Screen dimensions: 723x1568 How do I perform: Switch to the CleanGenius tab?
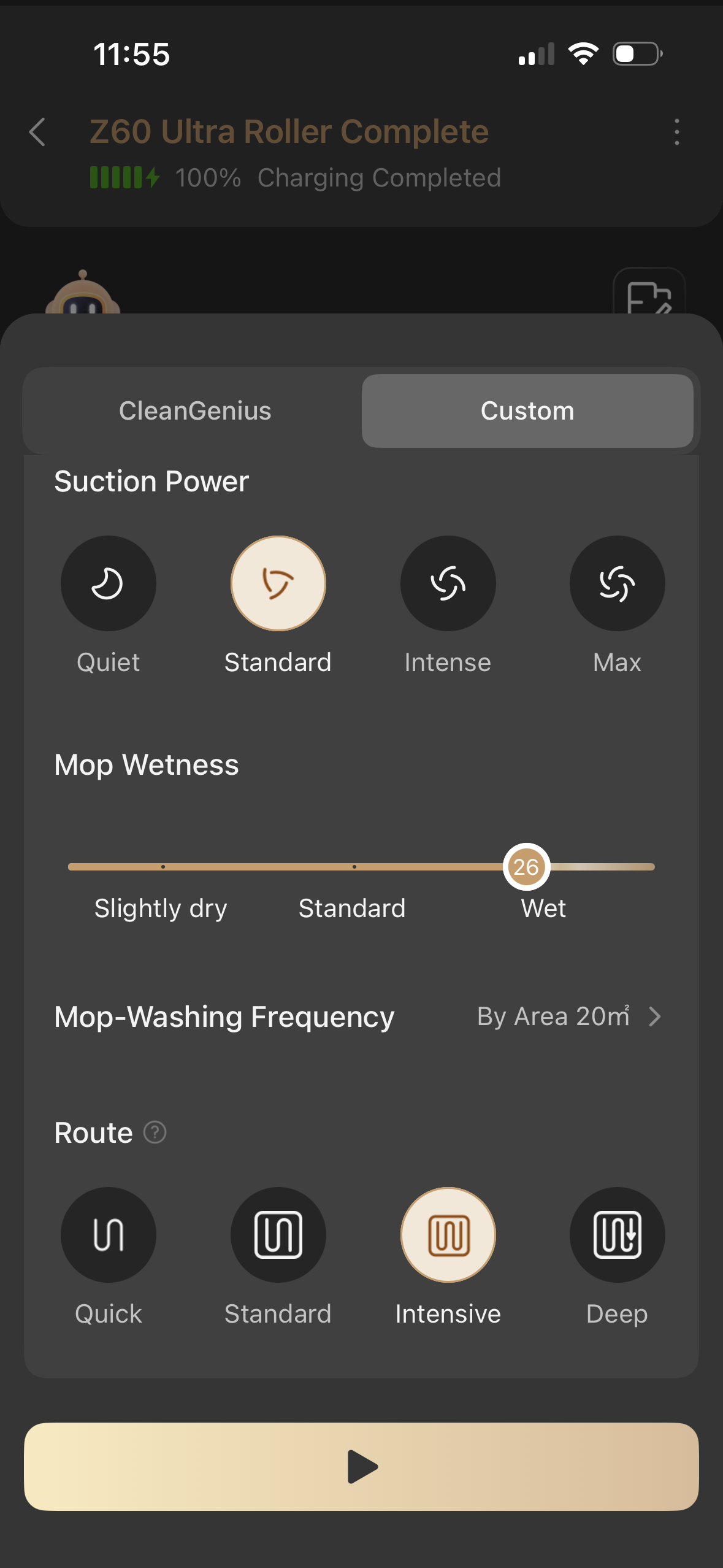click(x=195, y=411)
